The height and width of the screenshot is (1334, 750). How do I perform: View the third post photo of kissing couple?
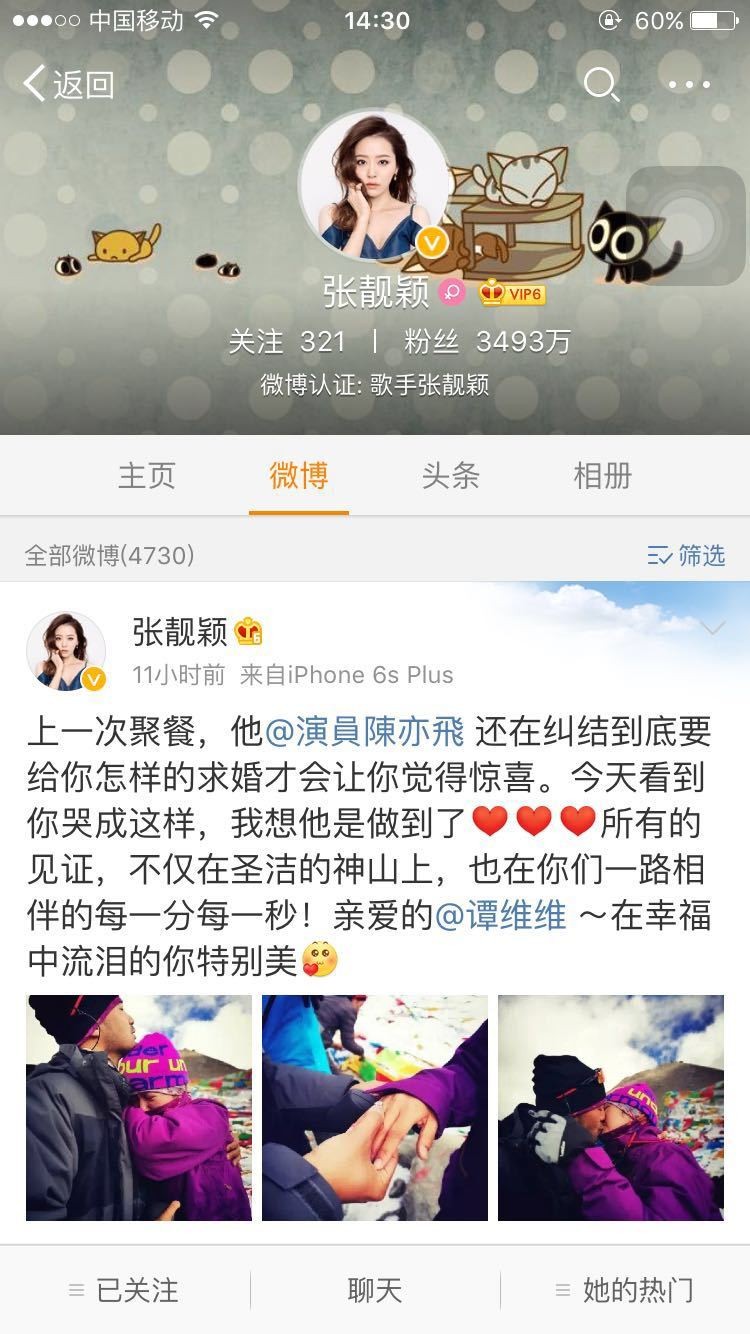tap(611, 1107)
